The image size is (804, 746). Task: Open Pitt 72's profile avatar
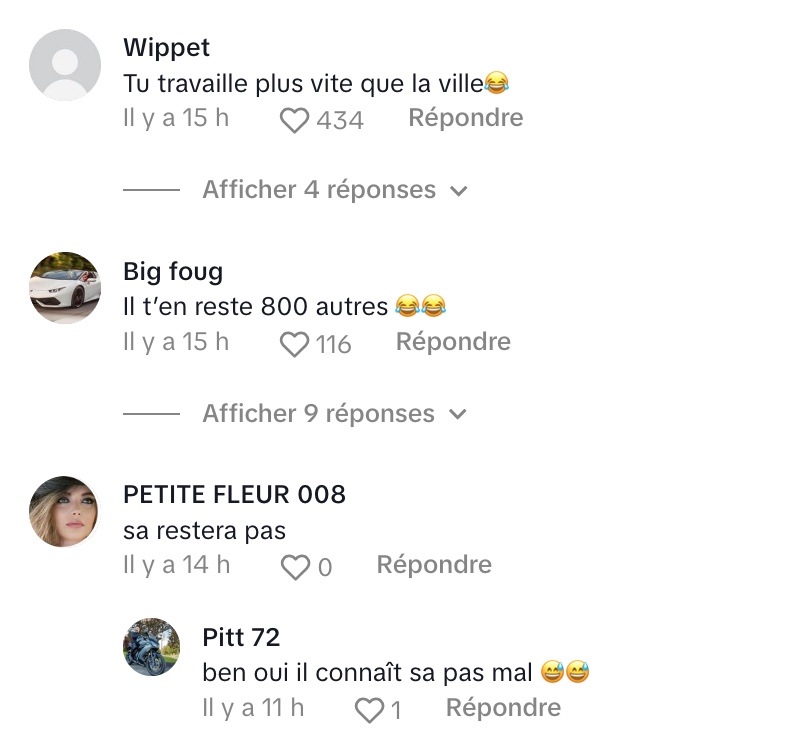152,647
